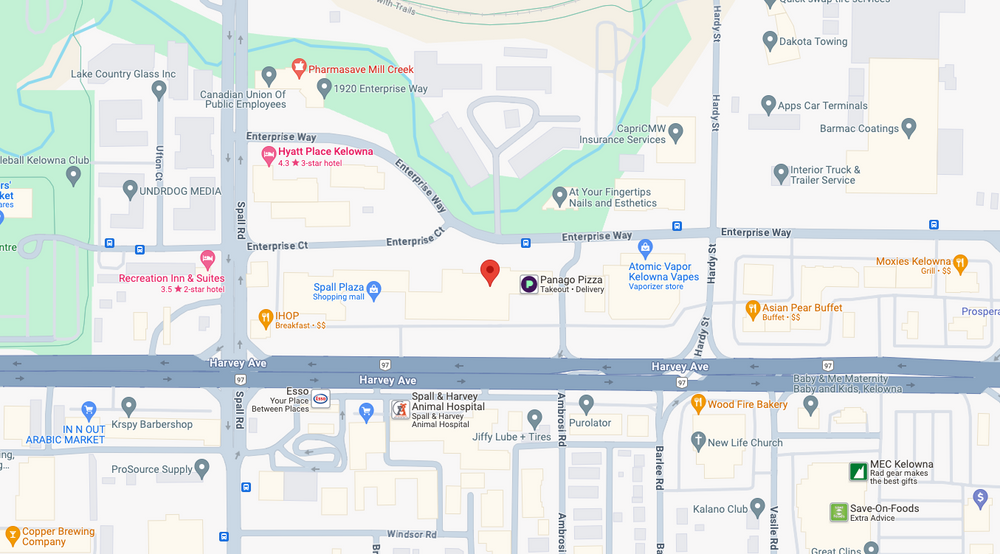Screen dimensions: 1000x554
Task: Tap the Esso gas station marker
Action: [x=321, y=398]
